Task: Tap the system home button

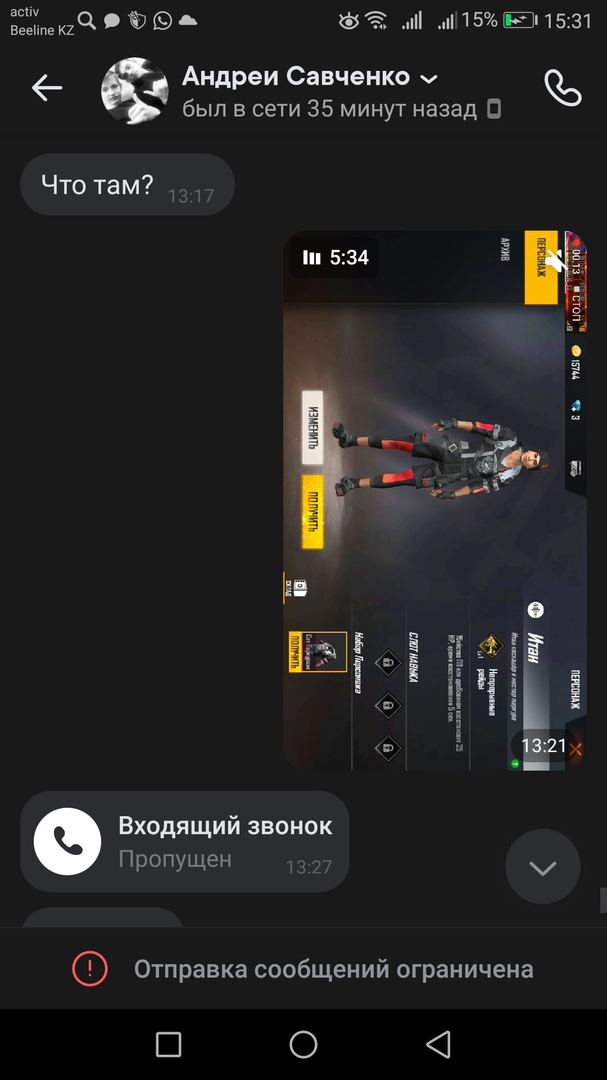Action: (303, 1045)
